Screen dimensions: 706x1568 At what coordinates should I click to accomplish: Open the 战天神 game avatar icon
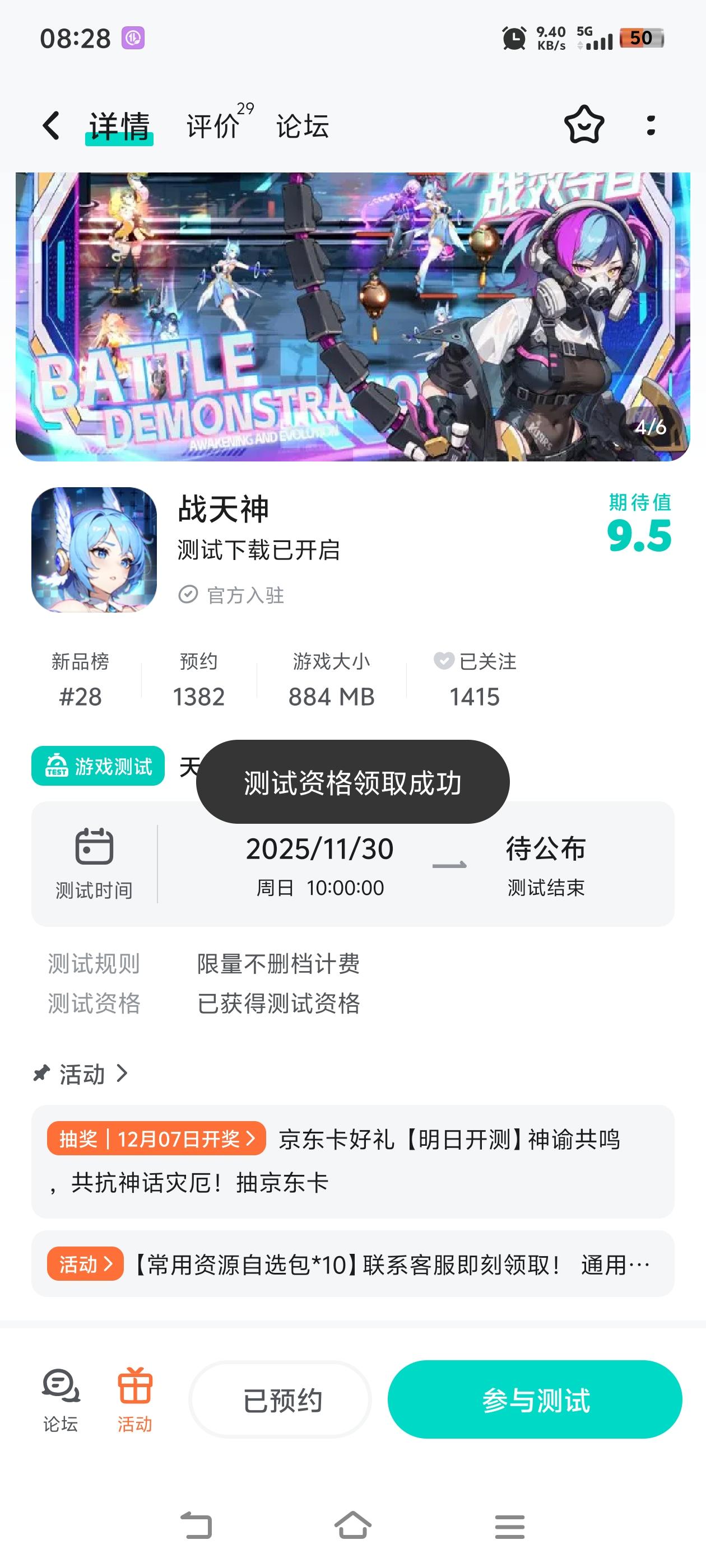click(93, 550)
